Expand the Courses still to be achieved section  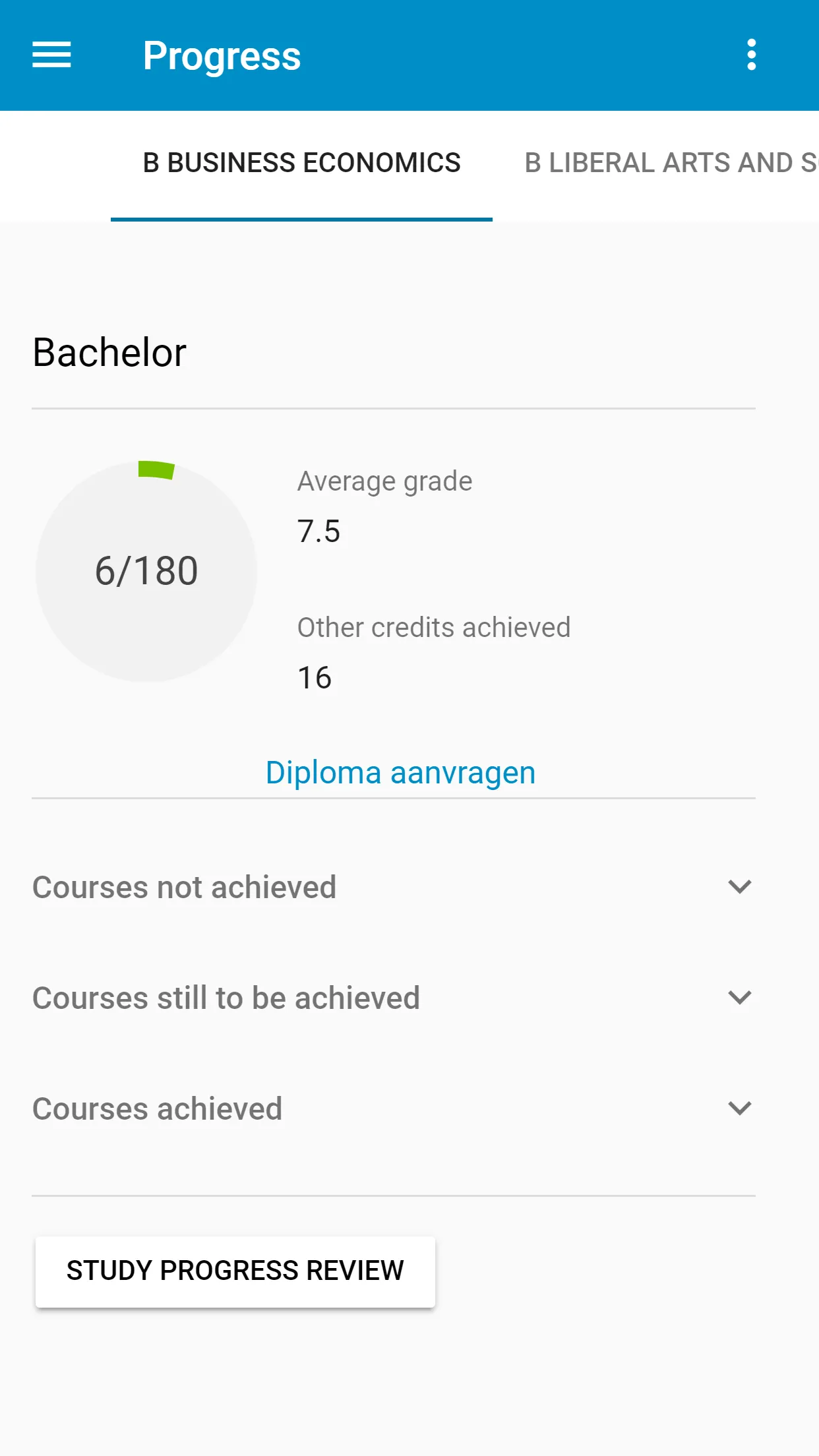click(226, 998)
